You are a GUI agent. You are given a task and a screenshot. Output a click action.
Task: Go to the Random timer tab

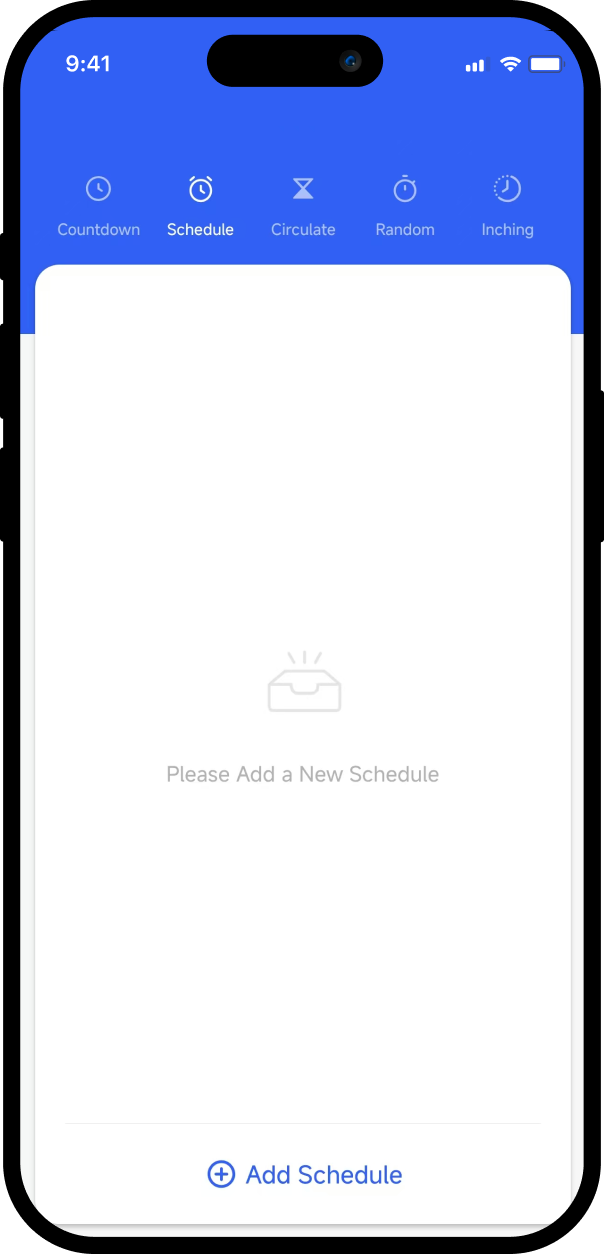[x=405, y=207]
